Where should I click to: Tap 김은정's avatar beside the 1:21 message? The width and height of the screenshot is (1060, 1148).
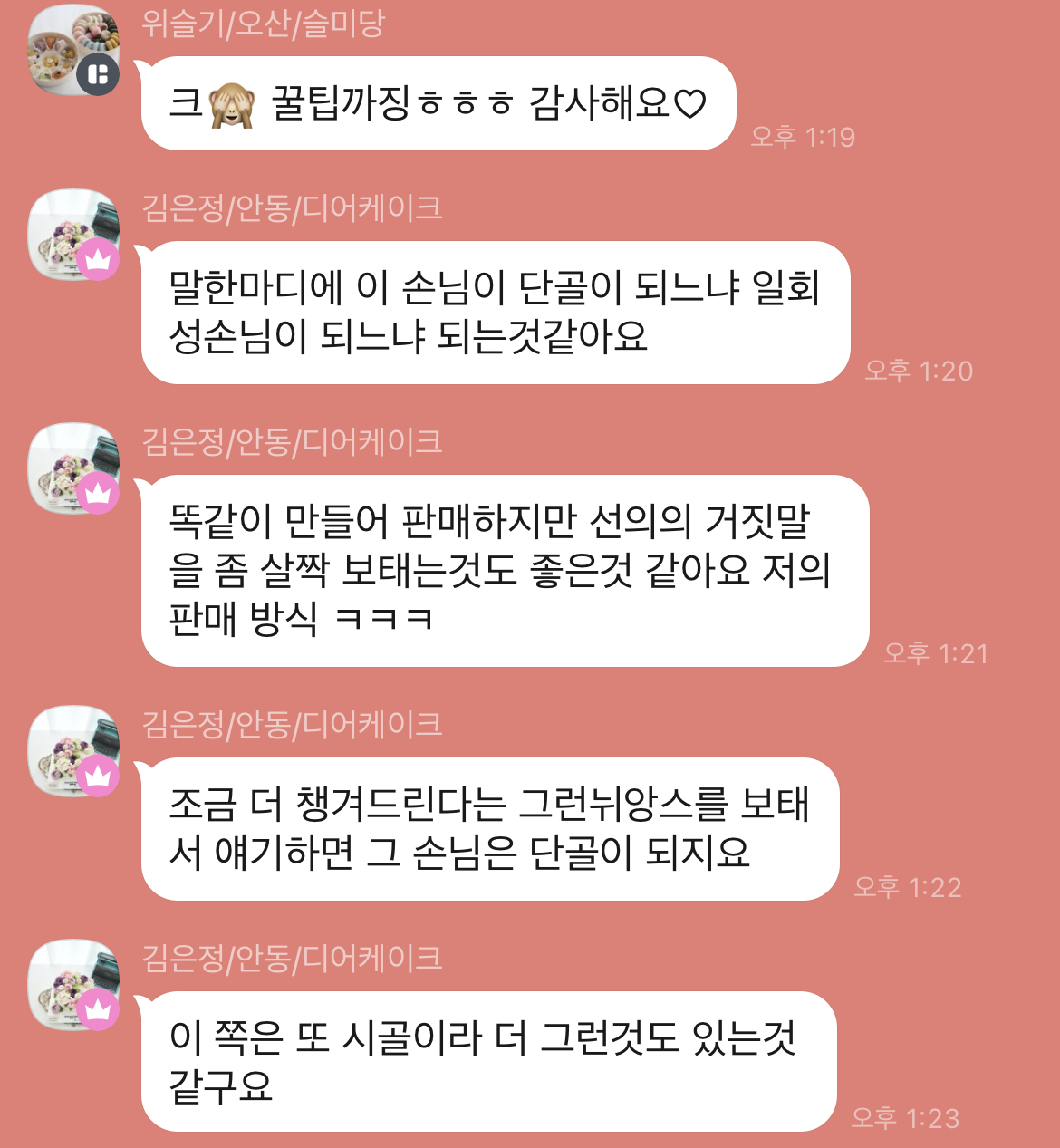click(x=73, y=468)
